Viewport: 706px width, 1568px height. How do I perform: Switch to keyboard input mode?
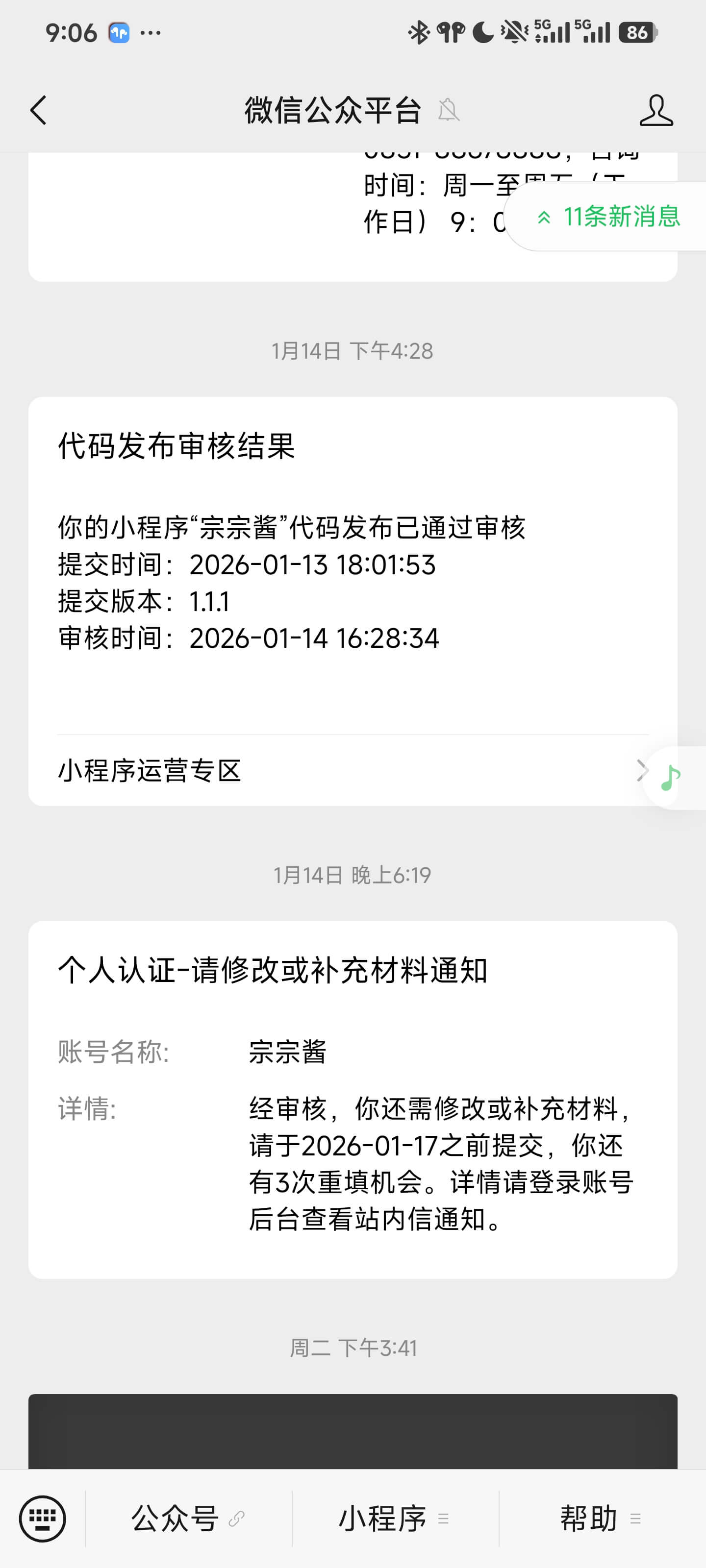(42, 1518)
